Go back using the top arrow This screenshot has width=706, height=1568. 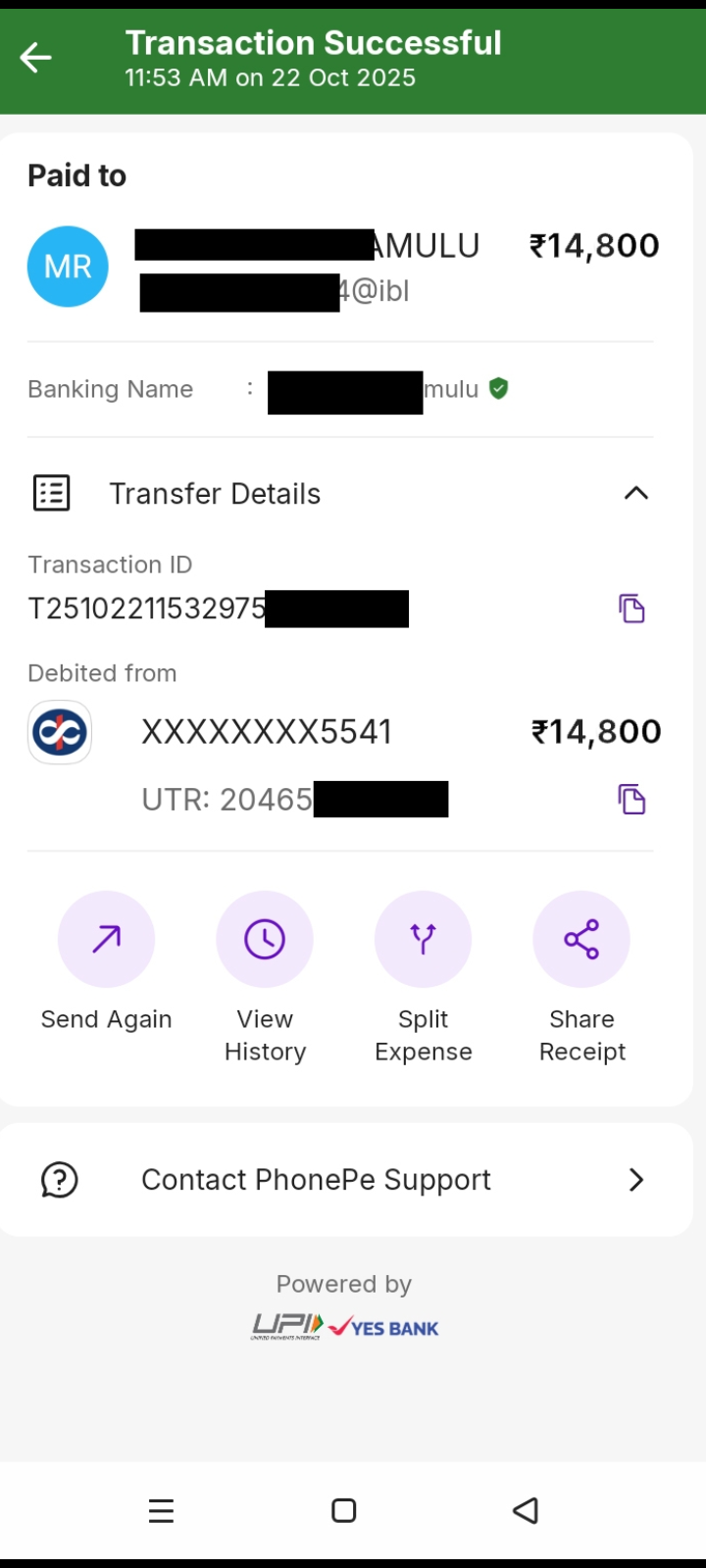click(x=36, y=58)
